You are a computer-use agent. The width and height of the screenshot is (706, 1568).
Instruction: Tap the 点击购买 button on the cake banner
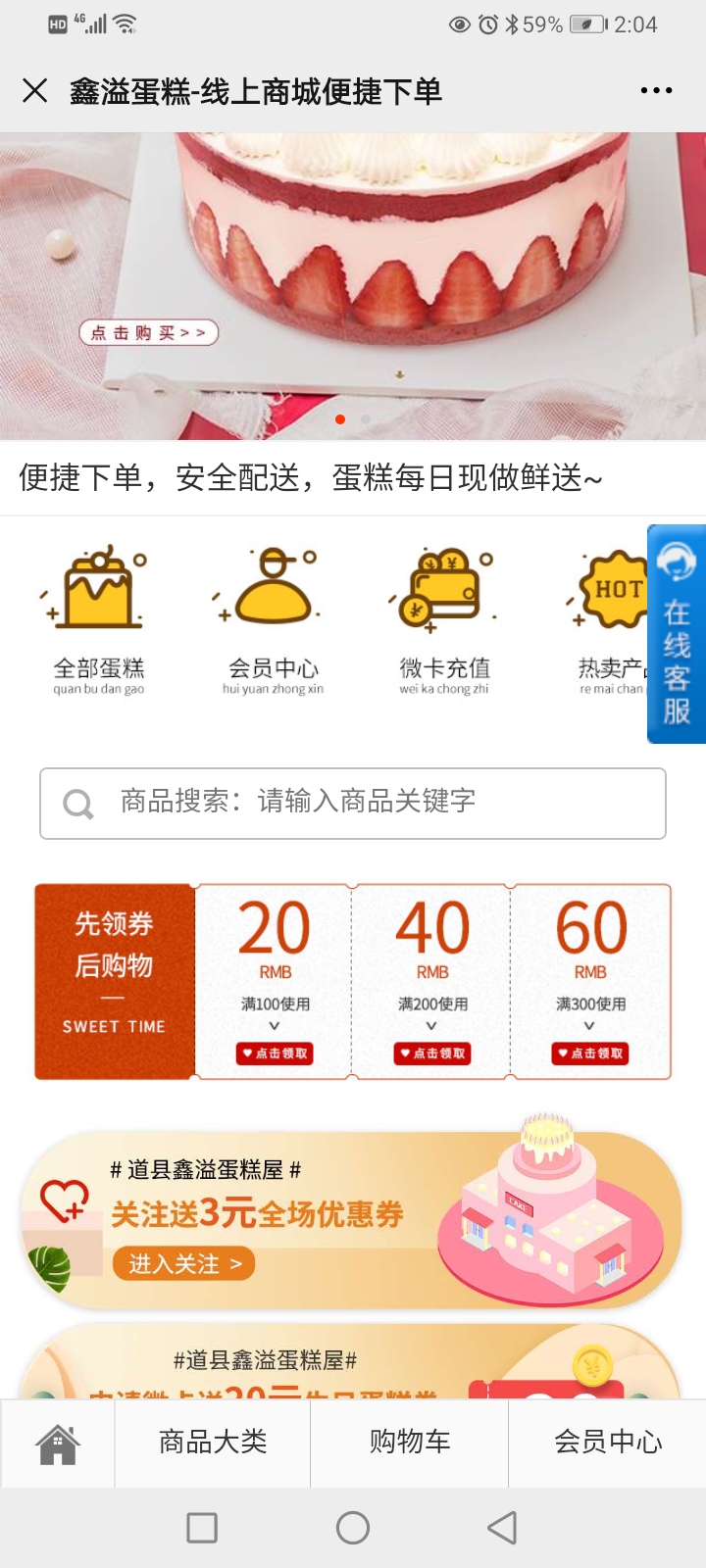pos(148,333)
